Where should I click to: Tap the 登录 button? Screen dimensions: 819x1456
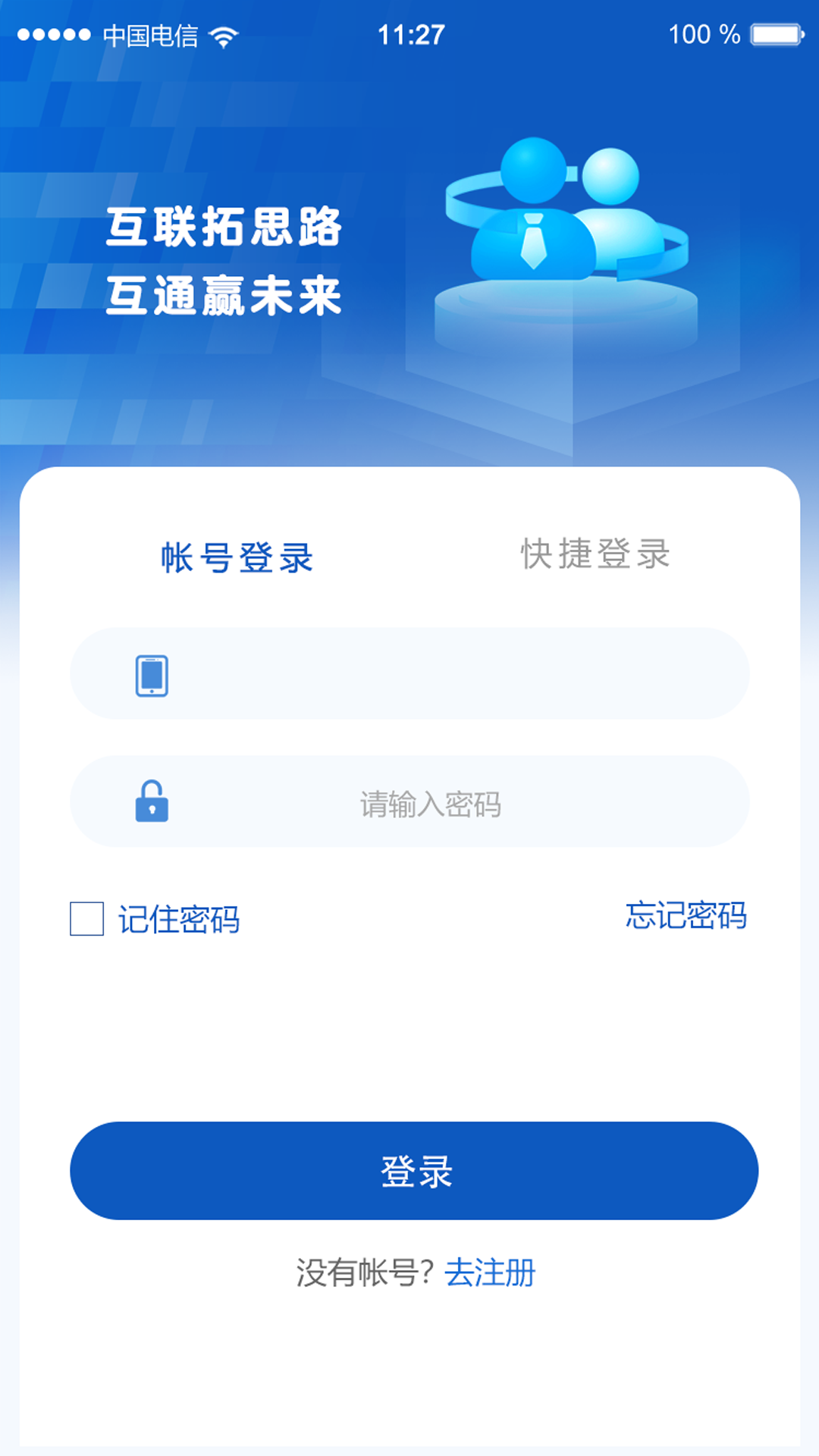(x=414, y=1171)
